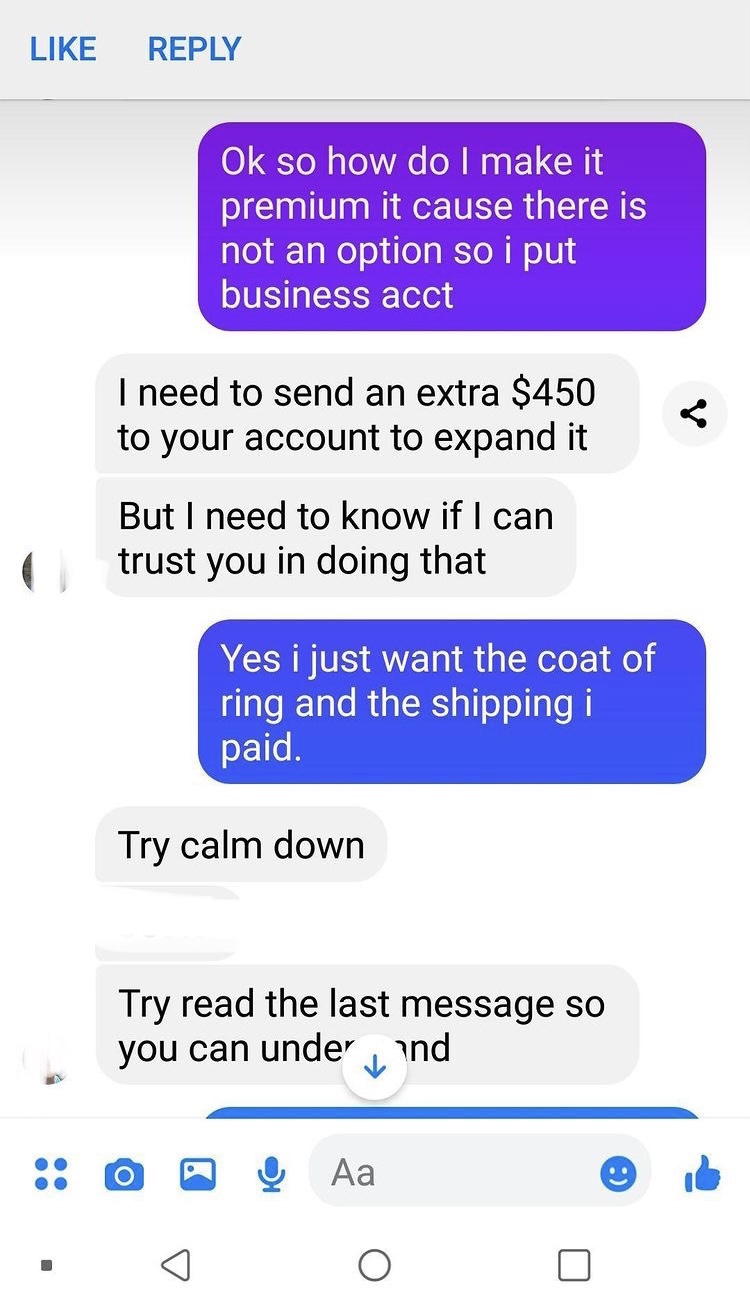Tap the REPLY link at top
This screenshot has width=750, height=1309.
[x=194, y=48]
